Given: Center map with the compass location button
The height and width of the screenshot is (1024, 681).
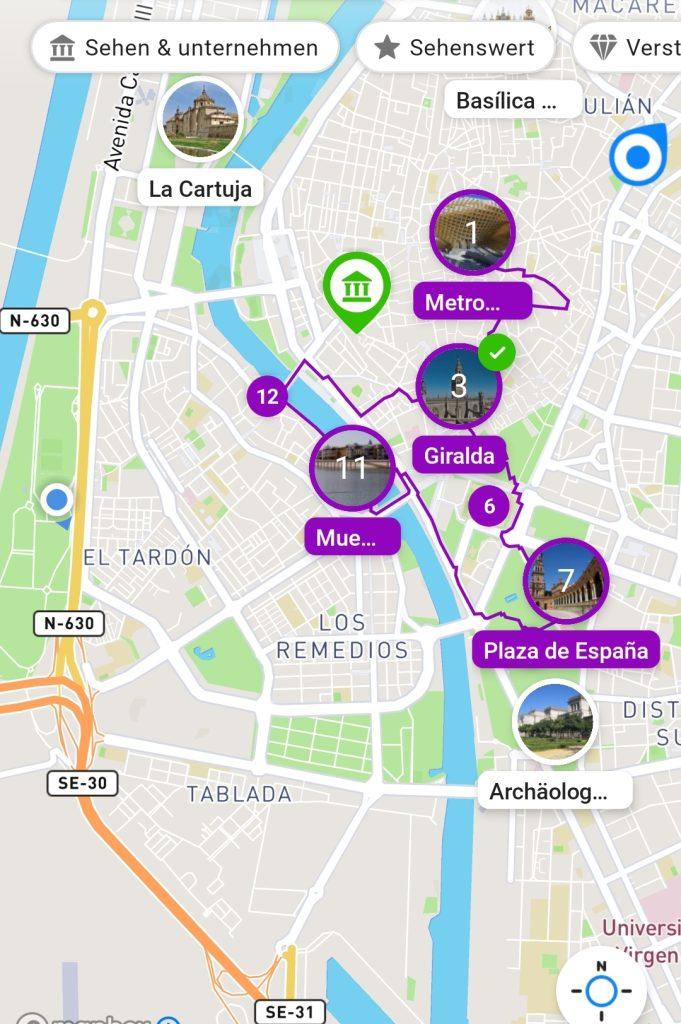Looking at the screenshot, I should (601, 990).
